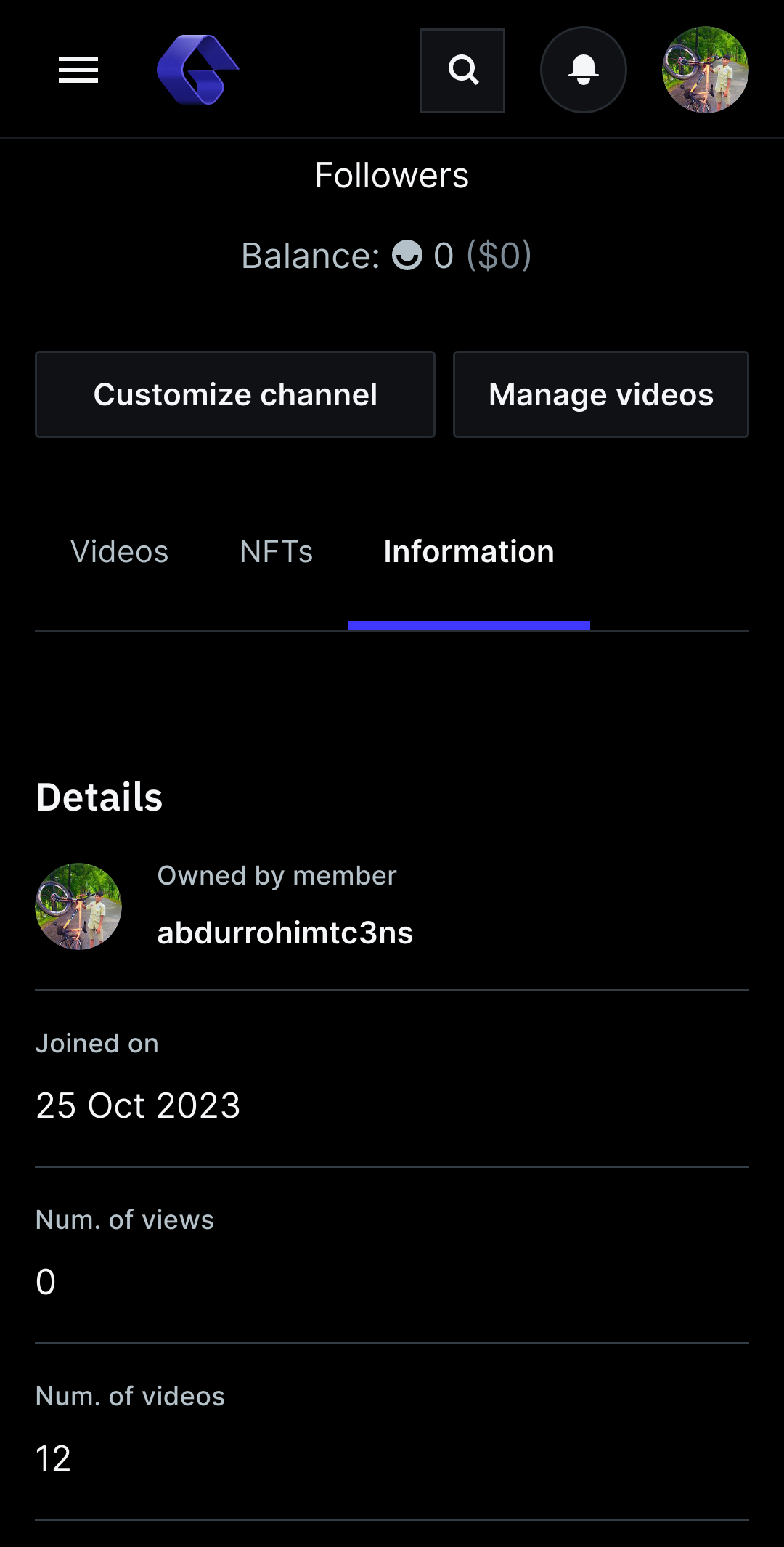
Task: Click the Num. of videos value 12
Action: point(53,1456)
